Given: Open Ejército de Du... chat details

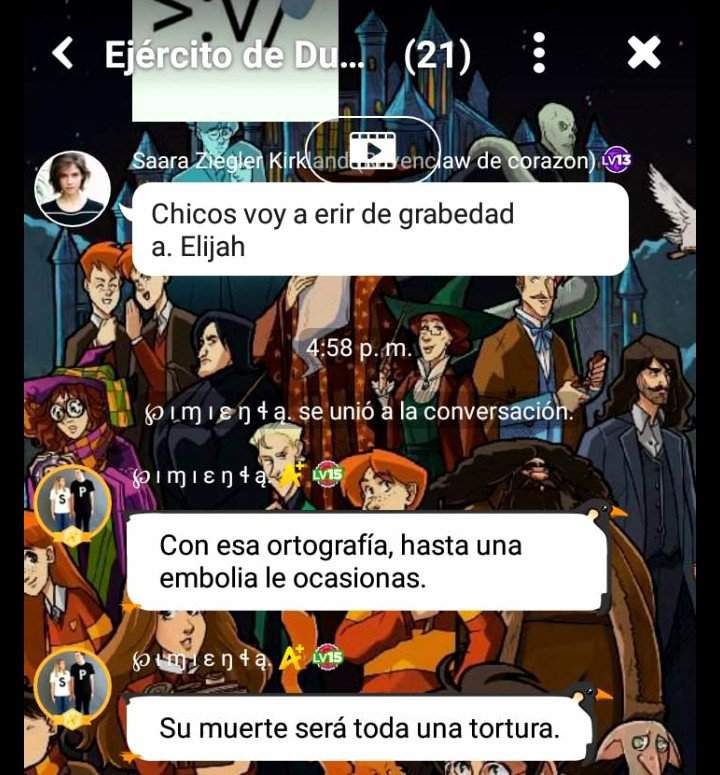Looking at the screenshot, I should [x=234, y=55].
